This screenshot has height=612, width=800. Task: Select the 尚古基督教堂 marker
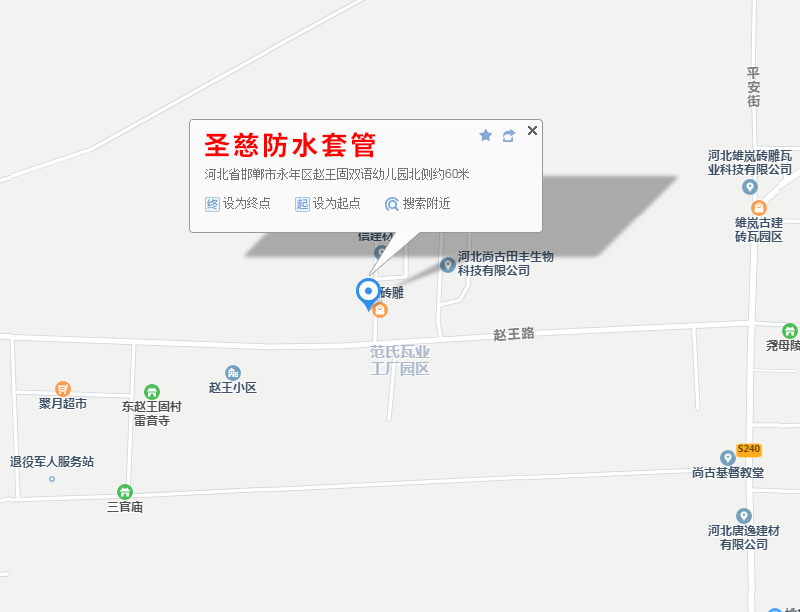tap(728, 457)
